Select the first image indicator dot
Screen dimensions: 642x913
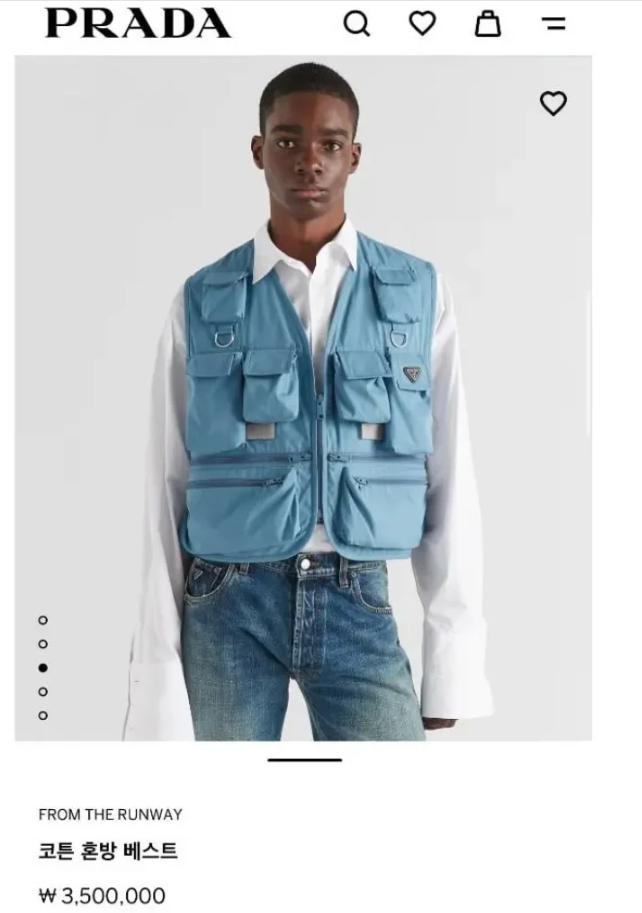(43, 620)
